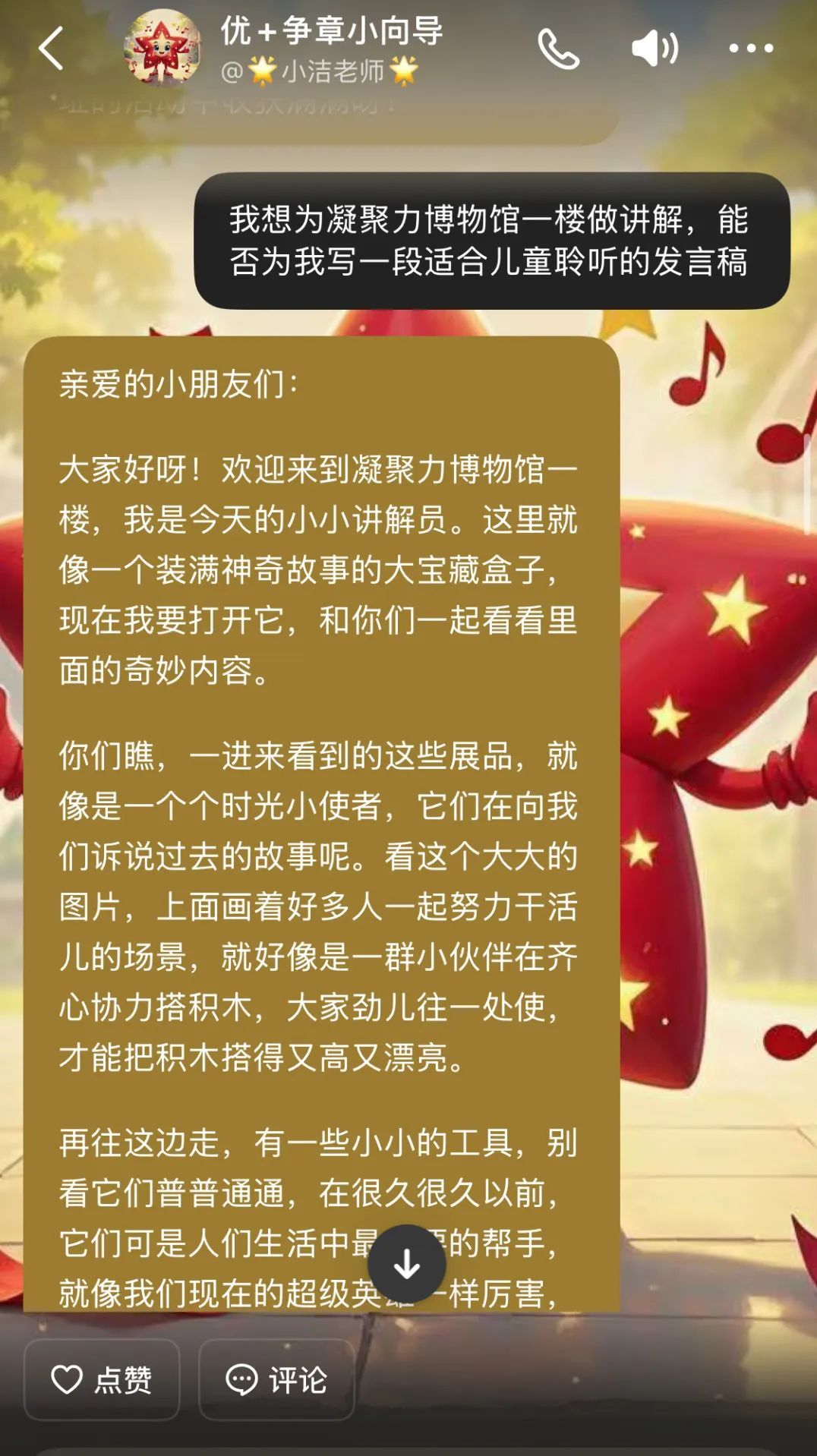Jump to latest message with down arrow

407,1264
